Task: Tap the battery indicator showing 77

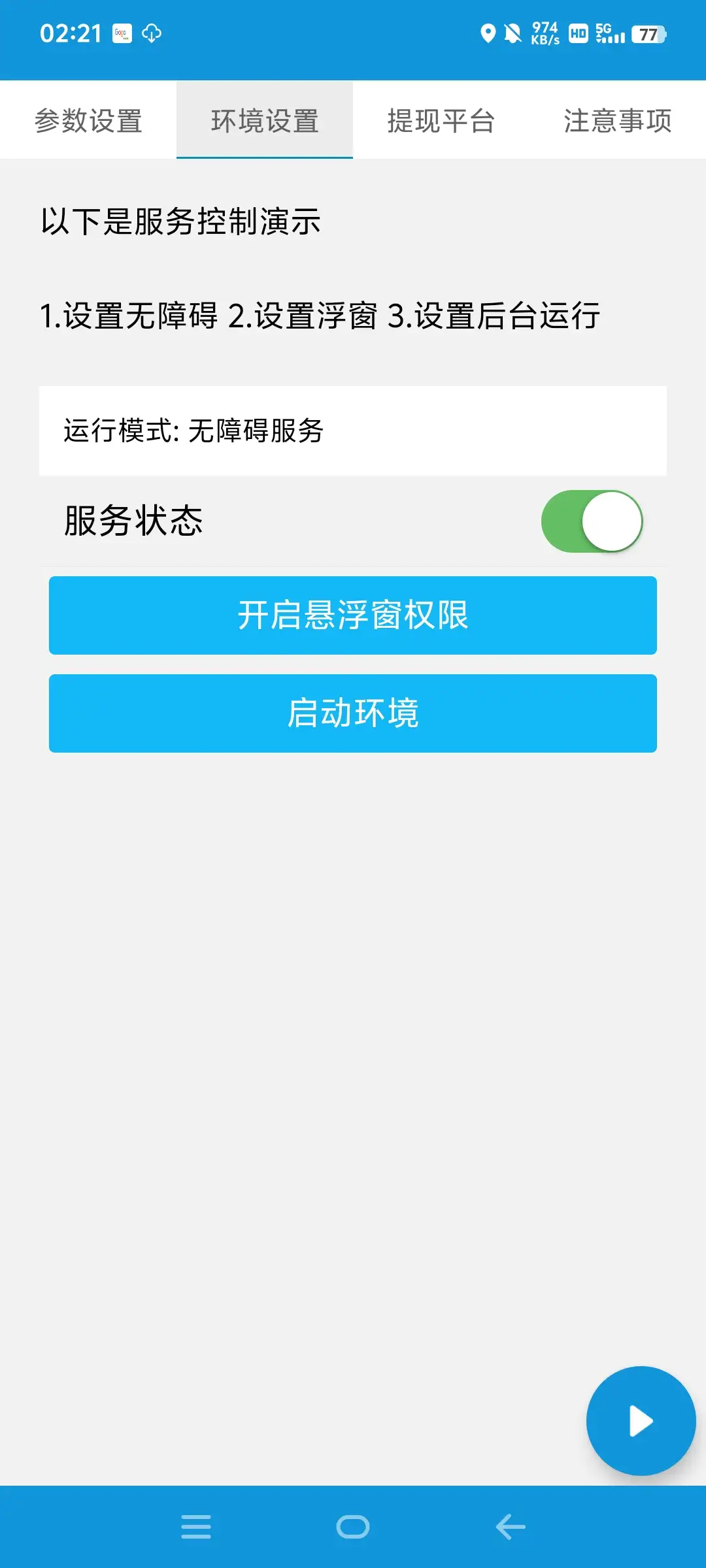Action: (648, 35)
